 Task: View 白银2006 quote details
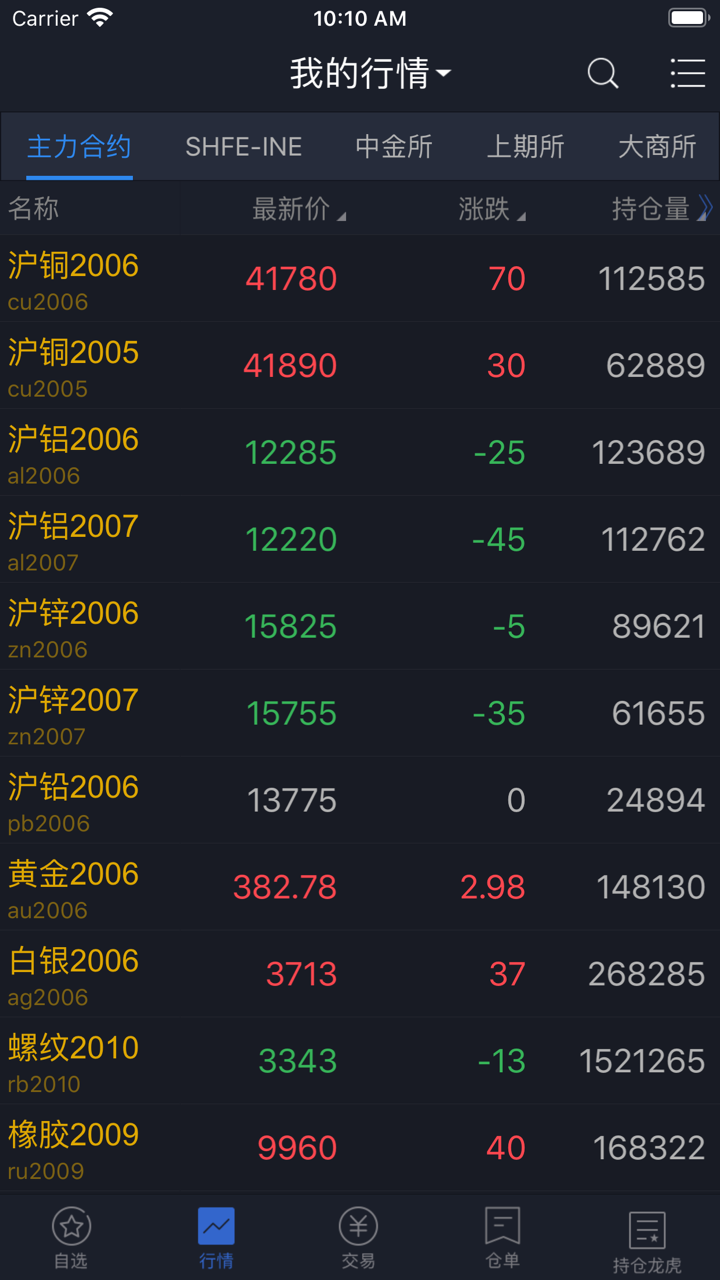[x=360, y=975]
